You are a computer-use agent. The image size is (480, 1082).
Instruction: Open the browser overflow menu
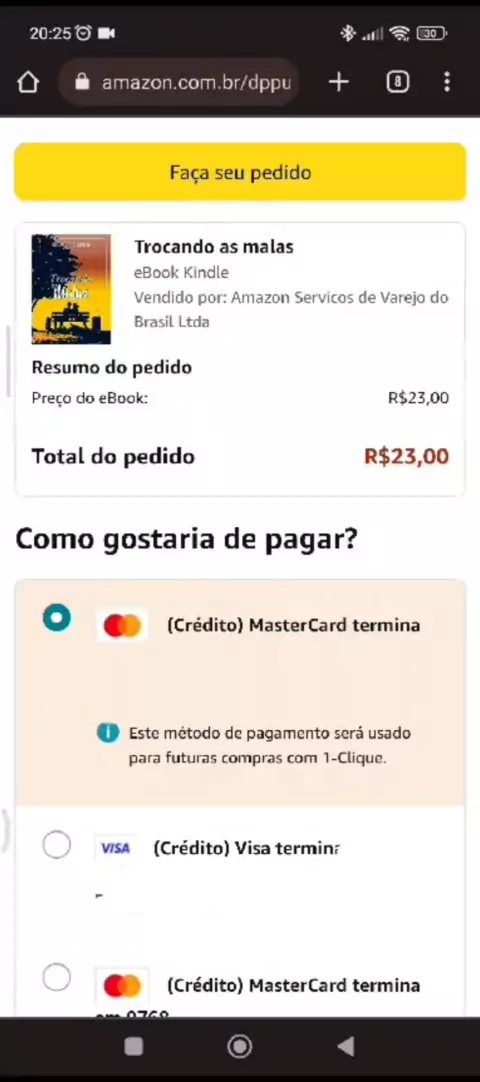click(x=447, y=83)
